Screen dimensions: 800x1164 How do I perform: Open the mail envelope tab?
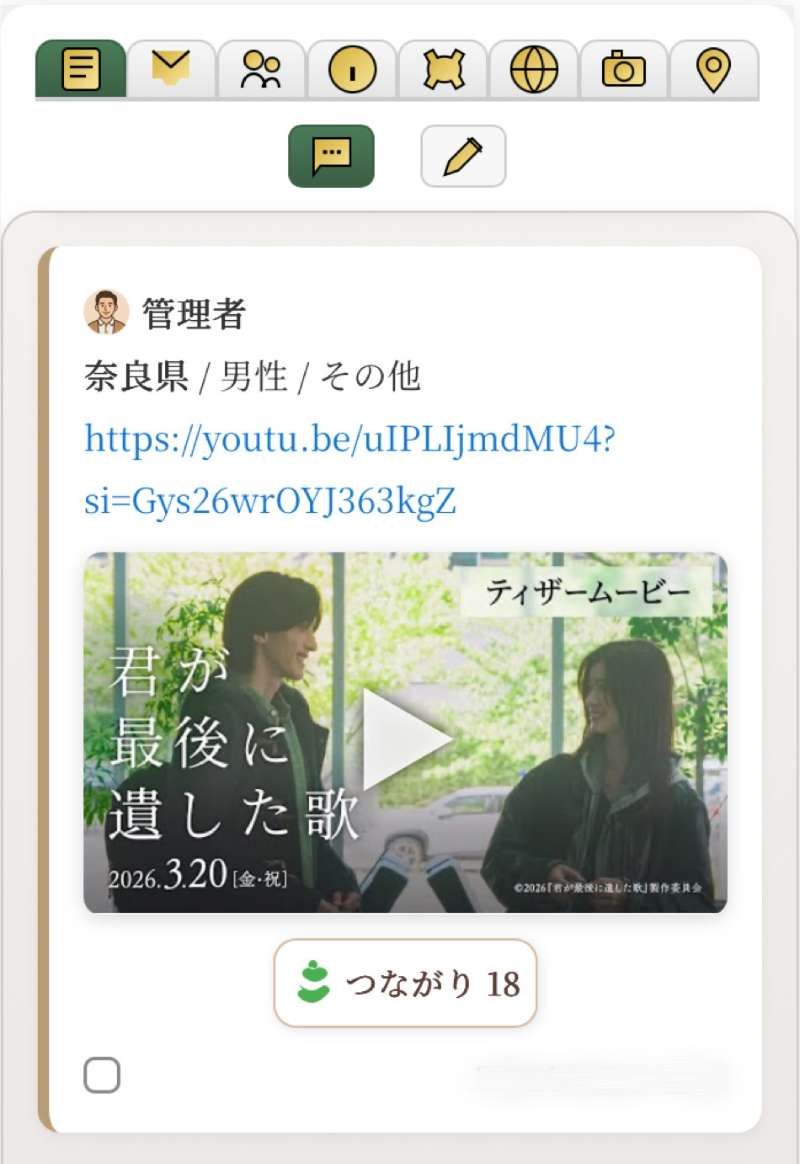click(x=171, y=70)
